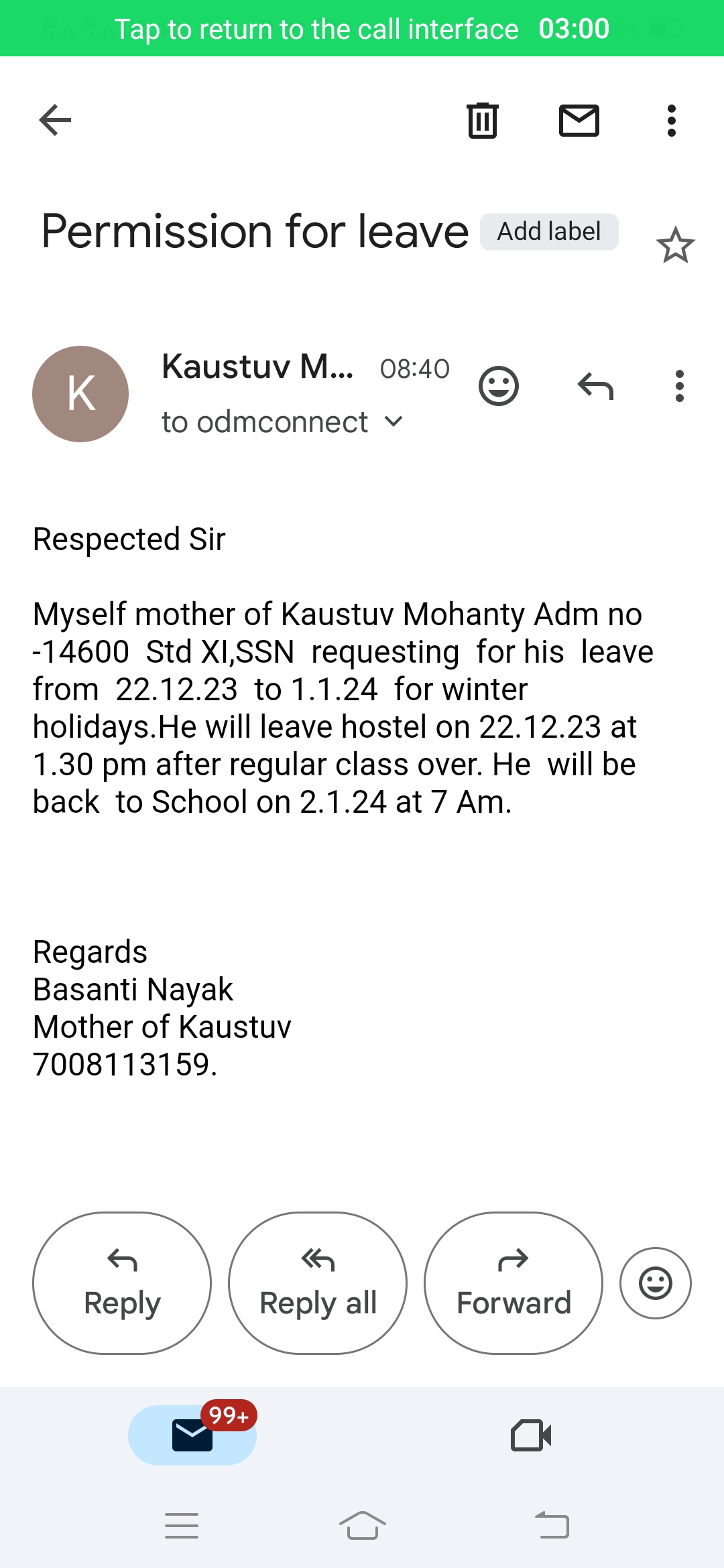Go back to the inbox

(x=55, y=121)
